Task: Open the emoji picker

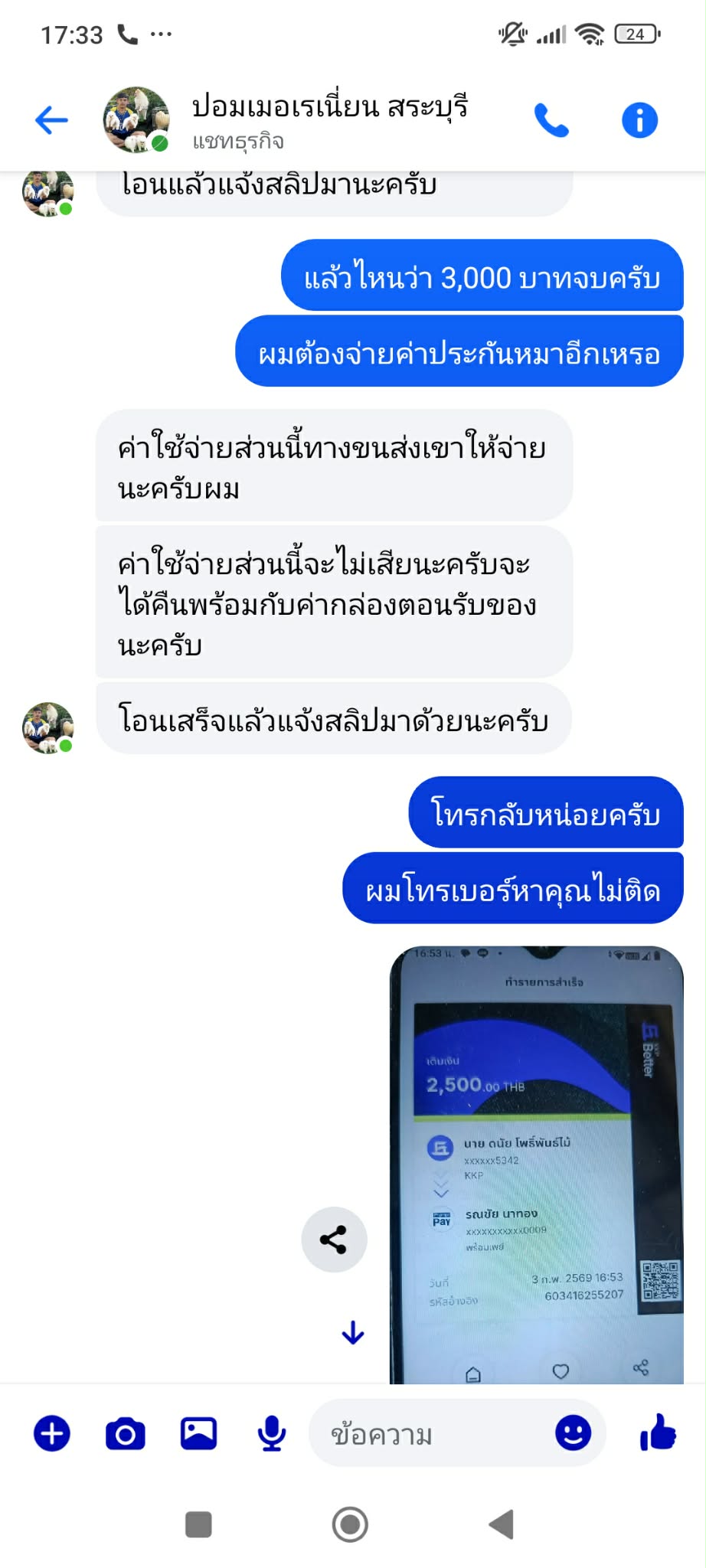Action: point(573,1432)
